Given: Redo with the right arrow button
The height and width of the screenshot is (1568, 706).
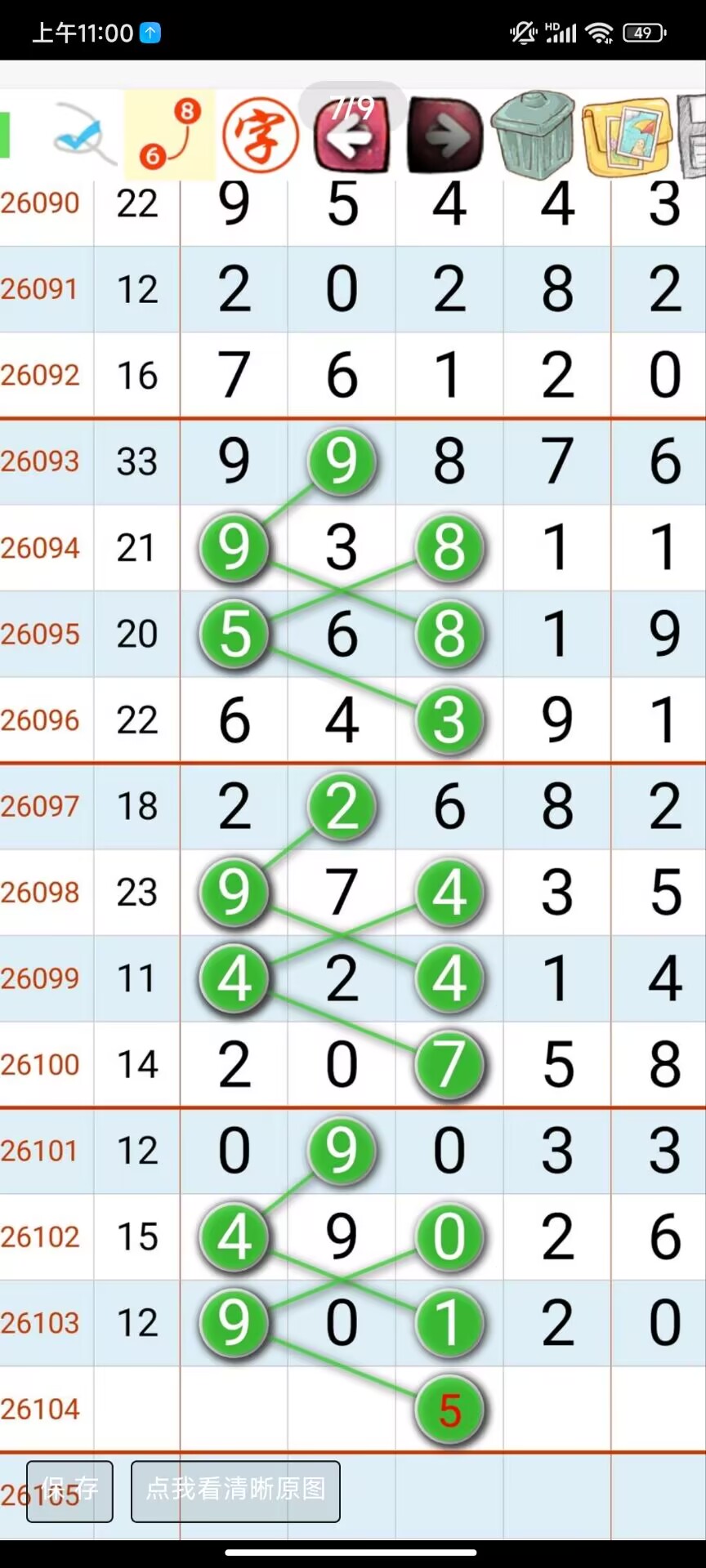Looking at the screenshot, I should 445,136.
